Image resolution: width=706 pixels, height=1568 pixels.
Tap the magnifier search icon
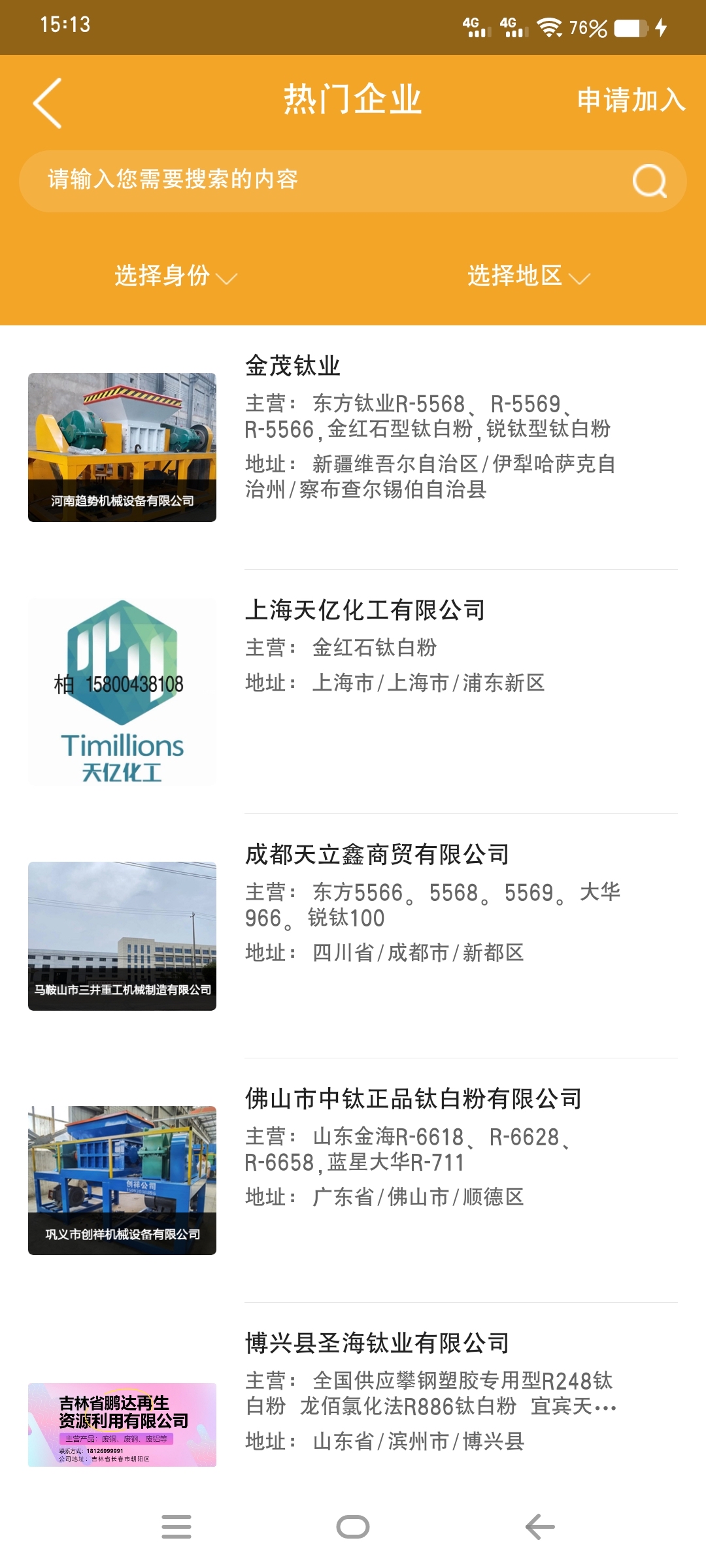point(649,181)
